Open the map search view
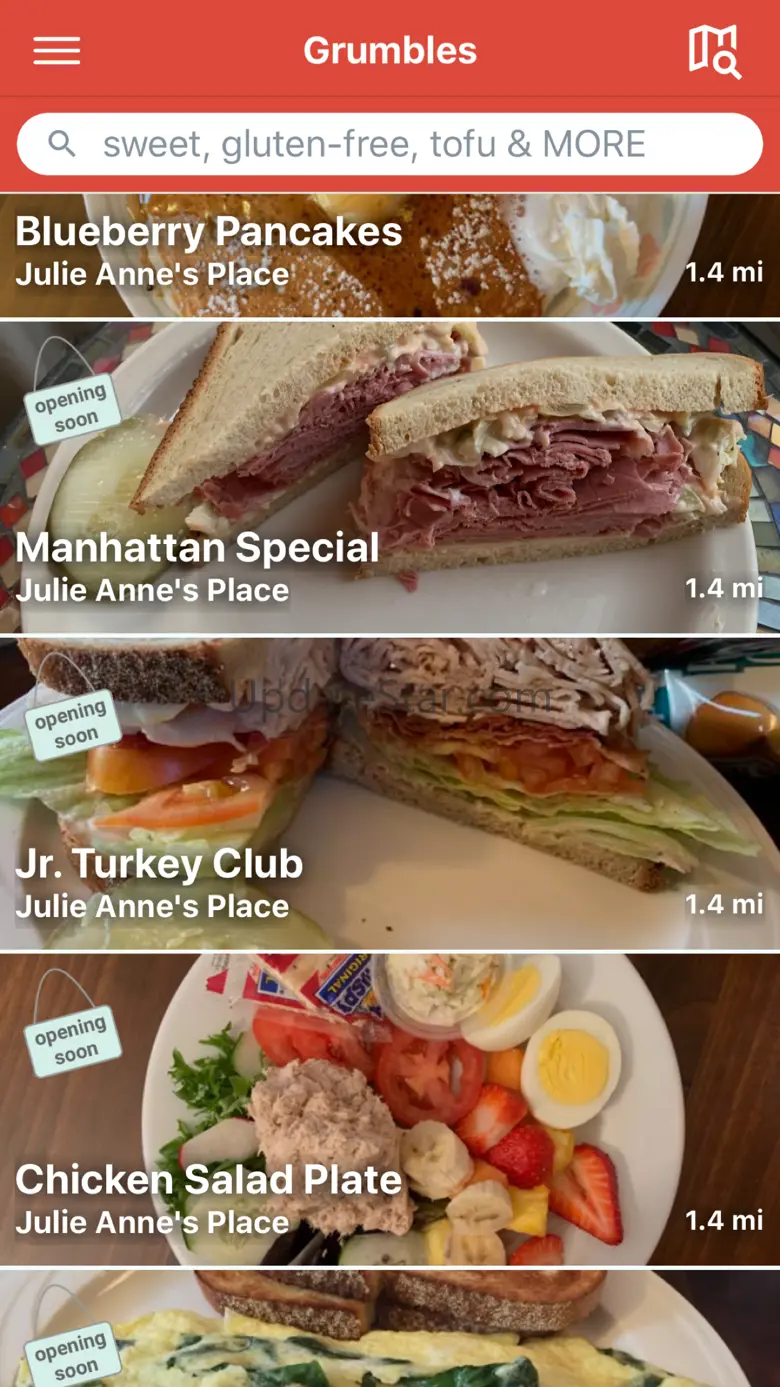Image resolution: width=780 pixels, height=1387 pixels. tap(714, 51)
